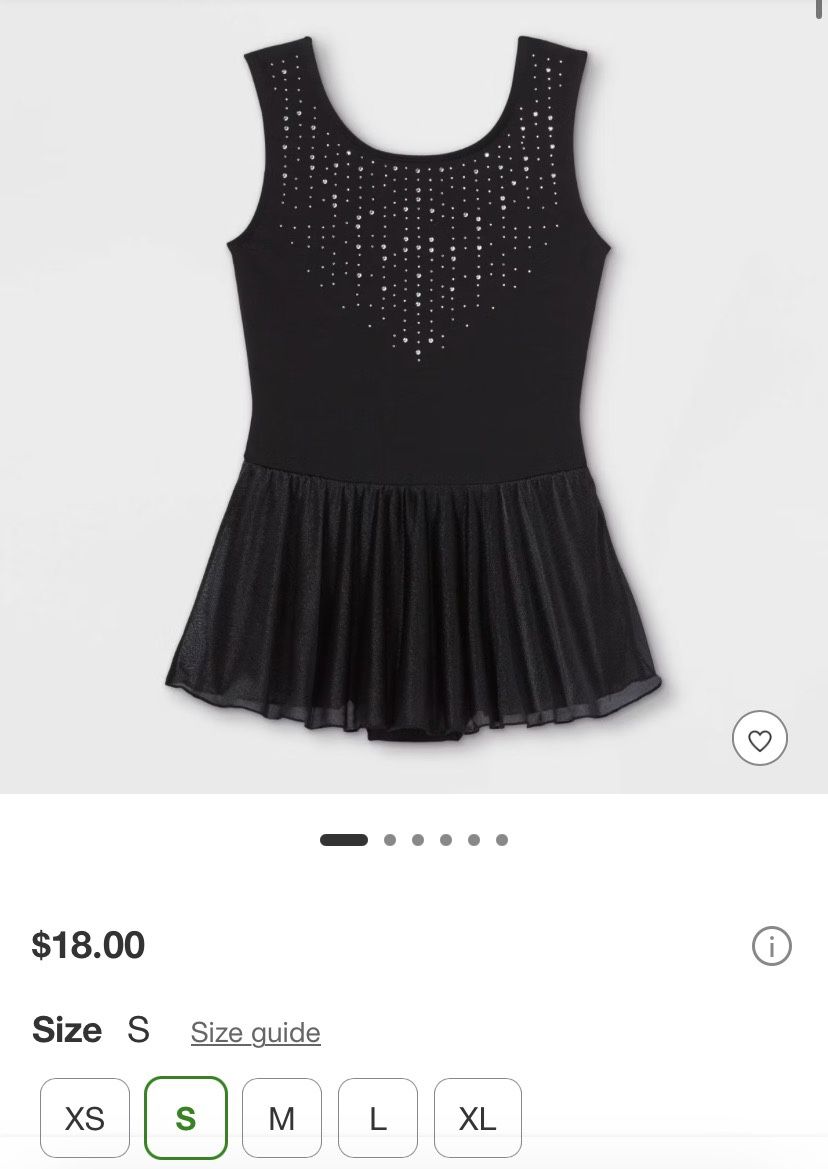Jump to the third photo using its dot
Image resolution: width=828 pixels, height=1169 pixels.
click(x=417, y=840)
